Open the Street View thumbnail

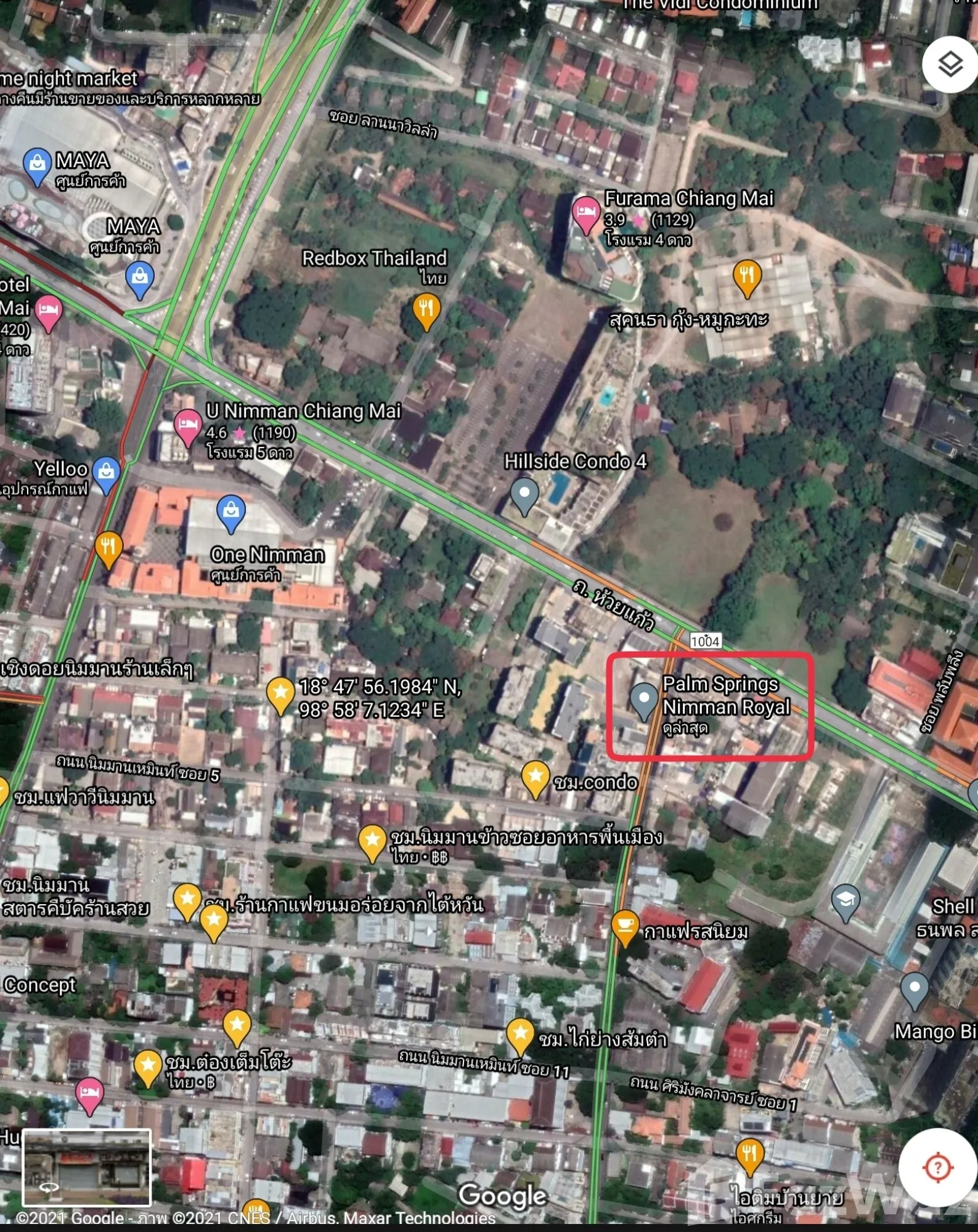tap(87, 1167)
